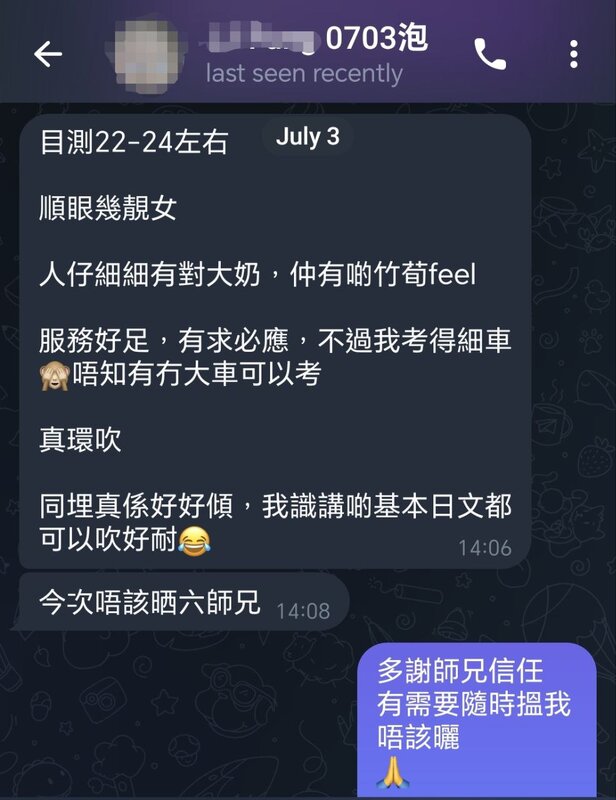Start a voice call with this contact
The width and height of the screenshot is (616, 800).
click(x=490, y=54)
